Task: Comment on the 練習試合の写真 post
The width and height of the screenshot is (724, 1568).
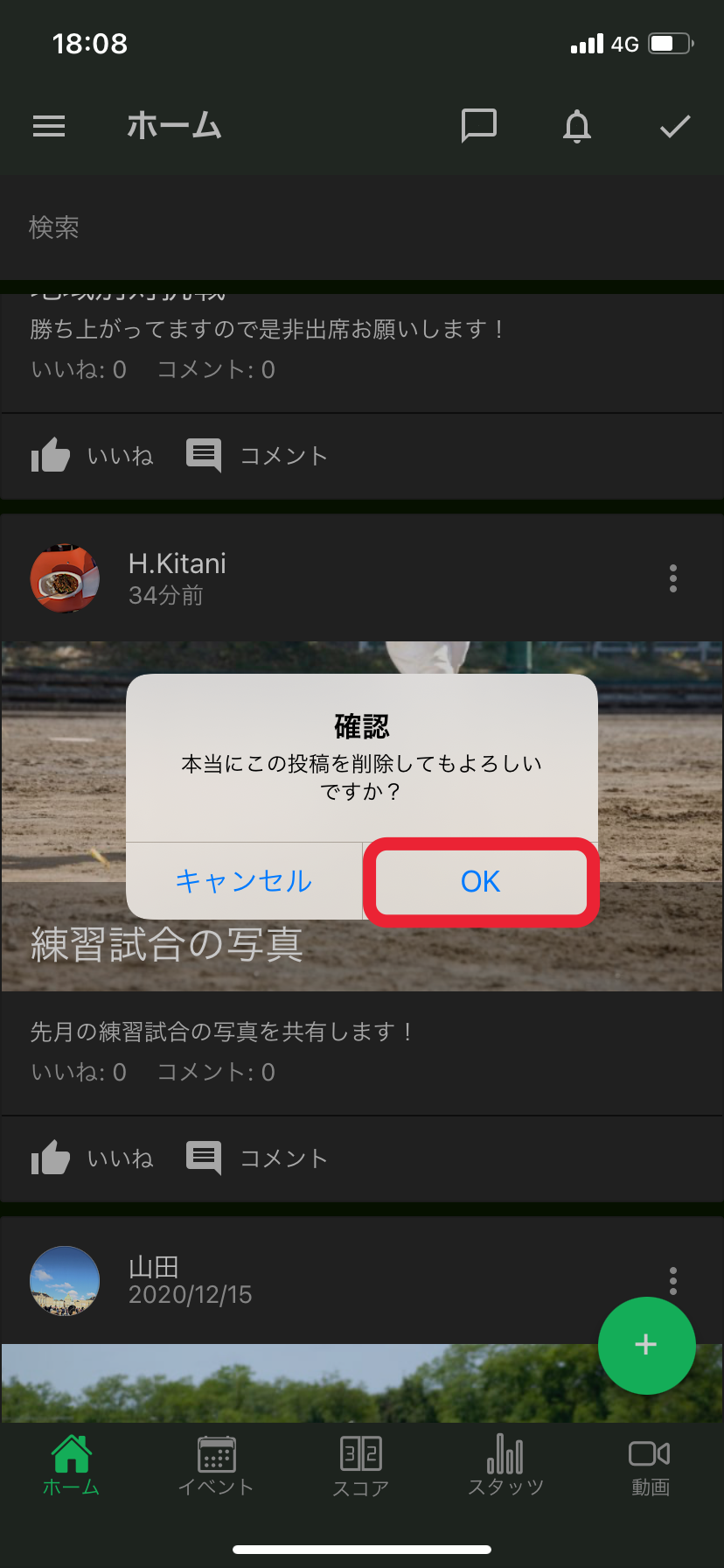Action: point(257,1158)
